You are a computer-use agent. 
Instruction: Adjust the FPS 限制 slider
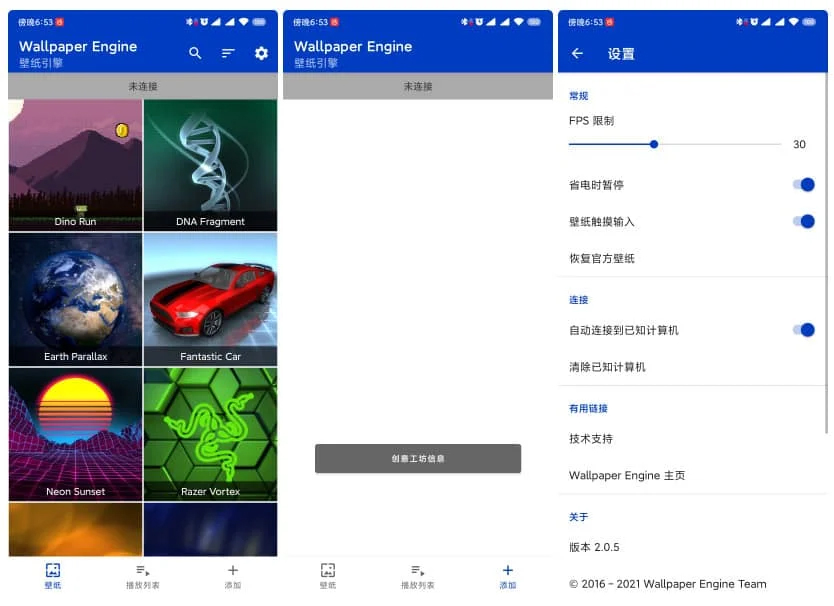pos(654,144)
